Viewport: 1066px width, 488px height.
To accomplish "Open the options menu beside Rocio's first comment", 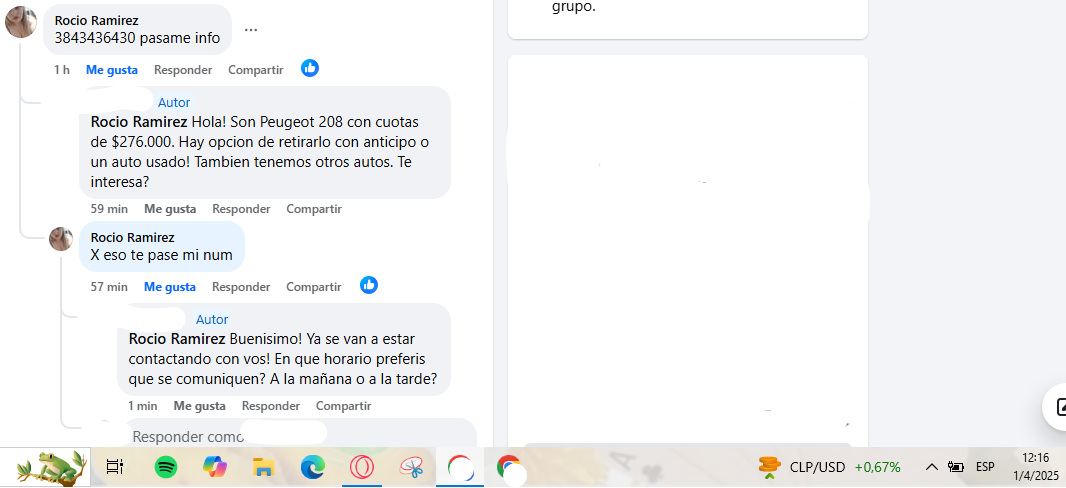I will 251,30.
